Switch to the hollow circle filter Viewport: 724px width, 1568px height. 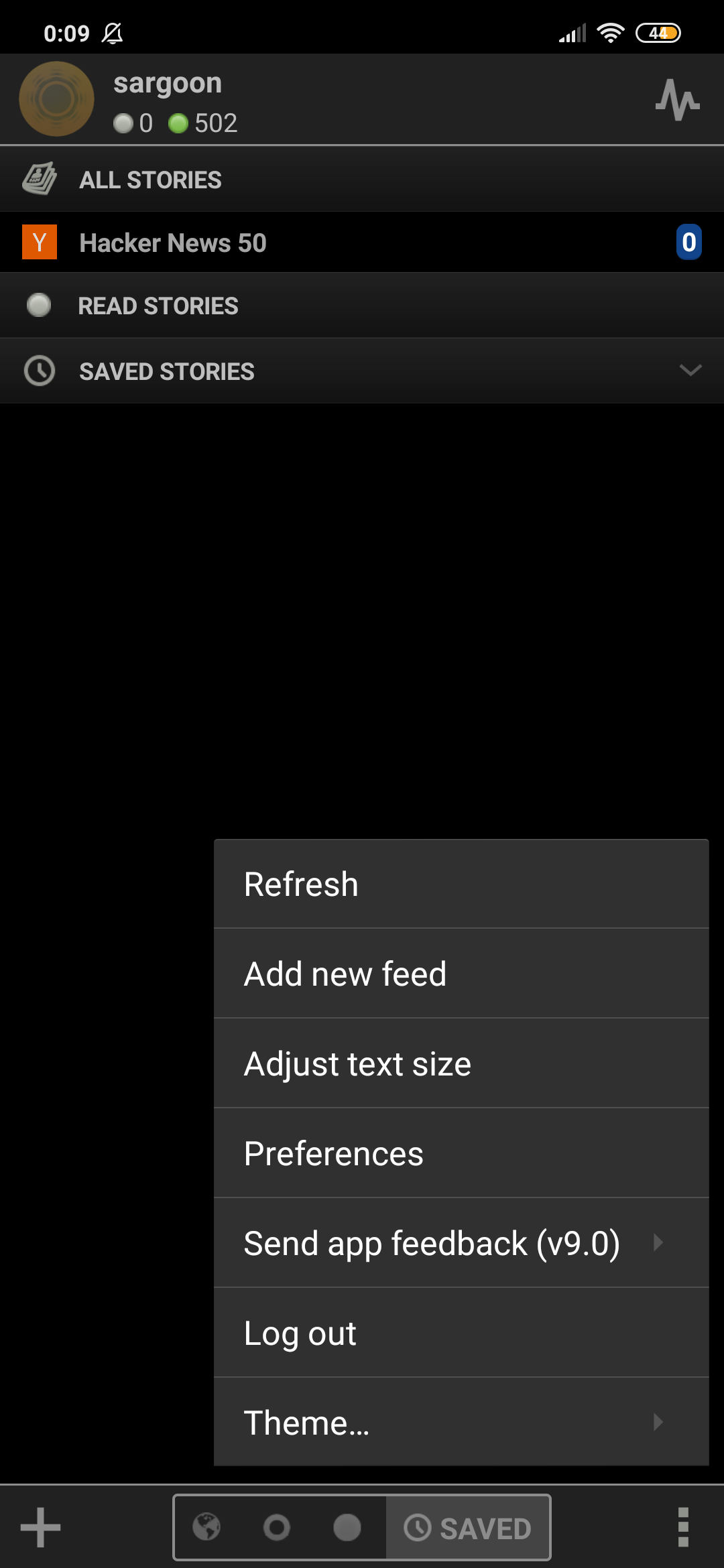(276, 1528)
